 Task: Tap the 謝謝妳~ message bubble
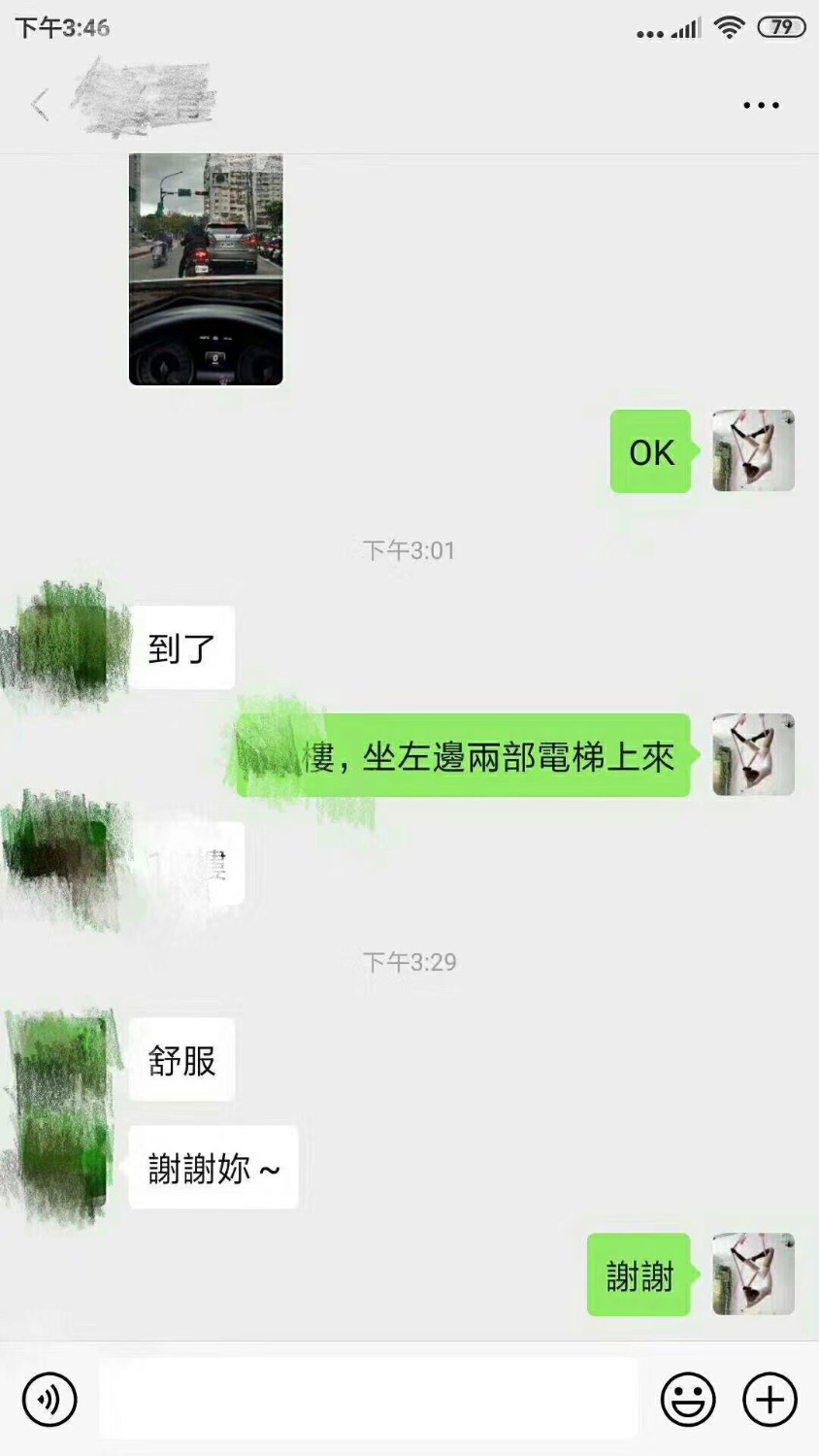pyautogui.click(x=213, y=1167)
